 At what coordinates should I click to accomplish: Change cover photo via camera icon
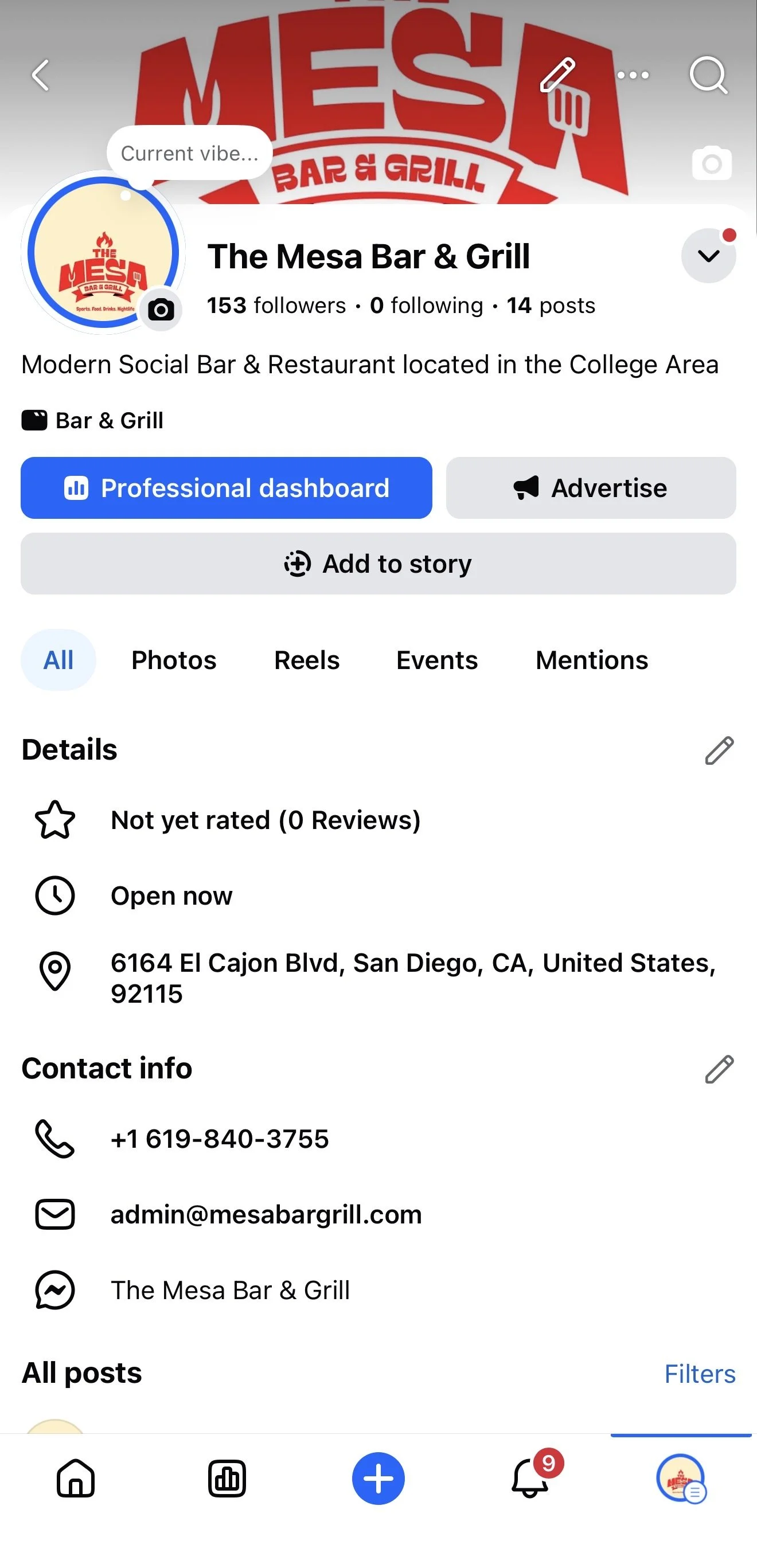(x=711, y=163)
